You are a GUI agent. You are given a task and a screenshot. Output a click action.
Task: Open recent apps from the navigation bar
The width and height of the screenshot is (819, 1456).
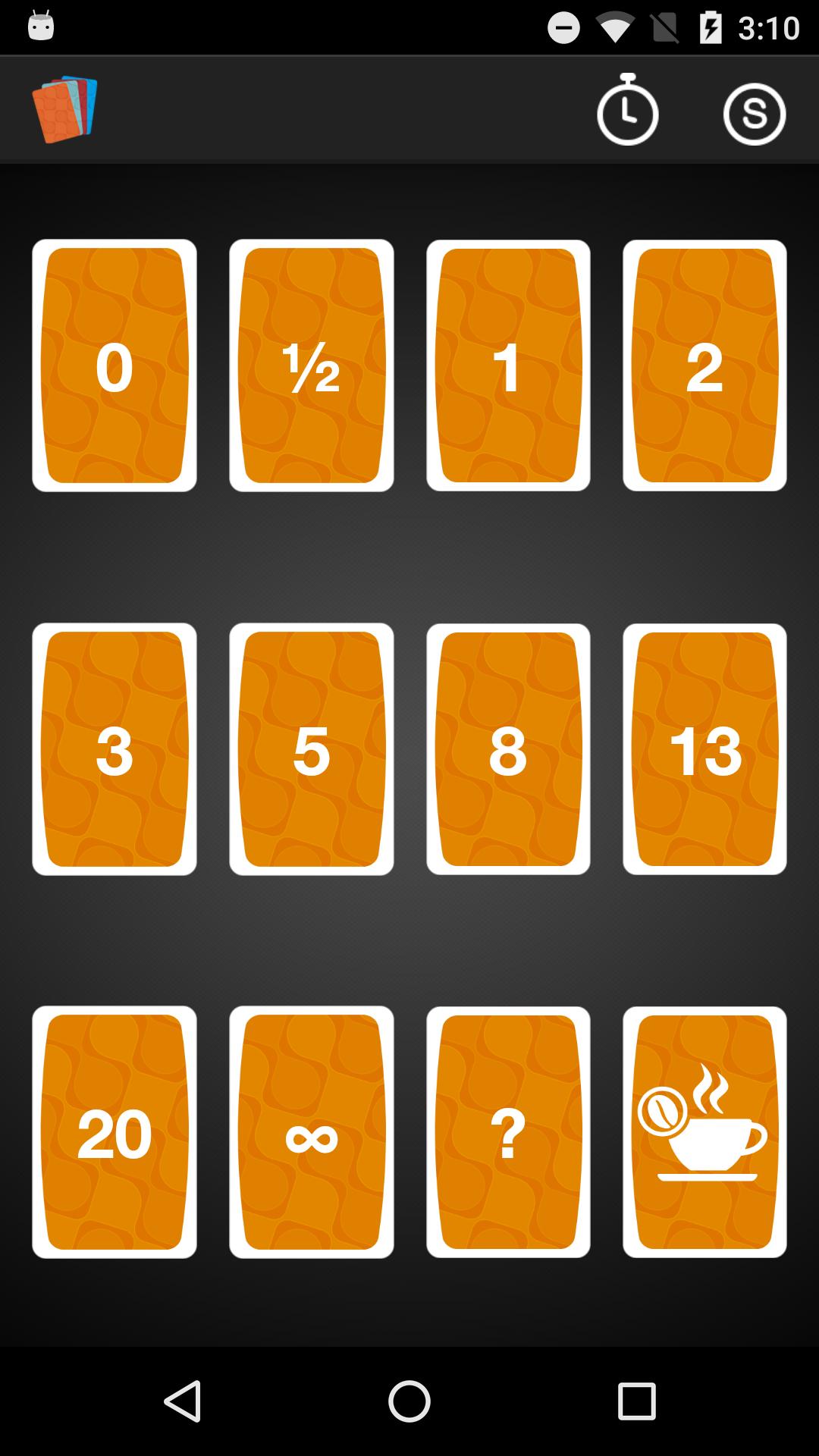click(x=636, y=1401)
